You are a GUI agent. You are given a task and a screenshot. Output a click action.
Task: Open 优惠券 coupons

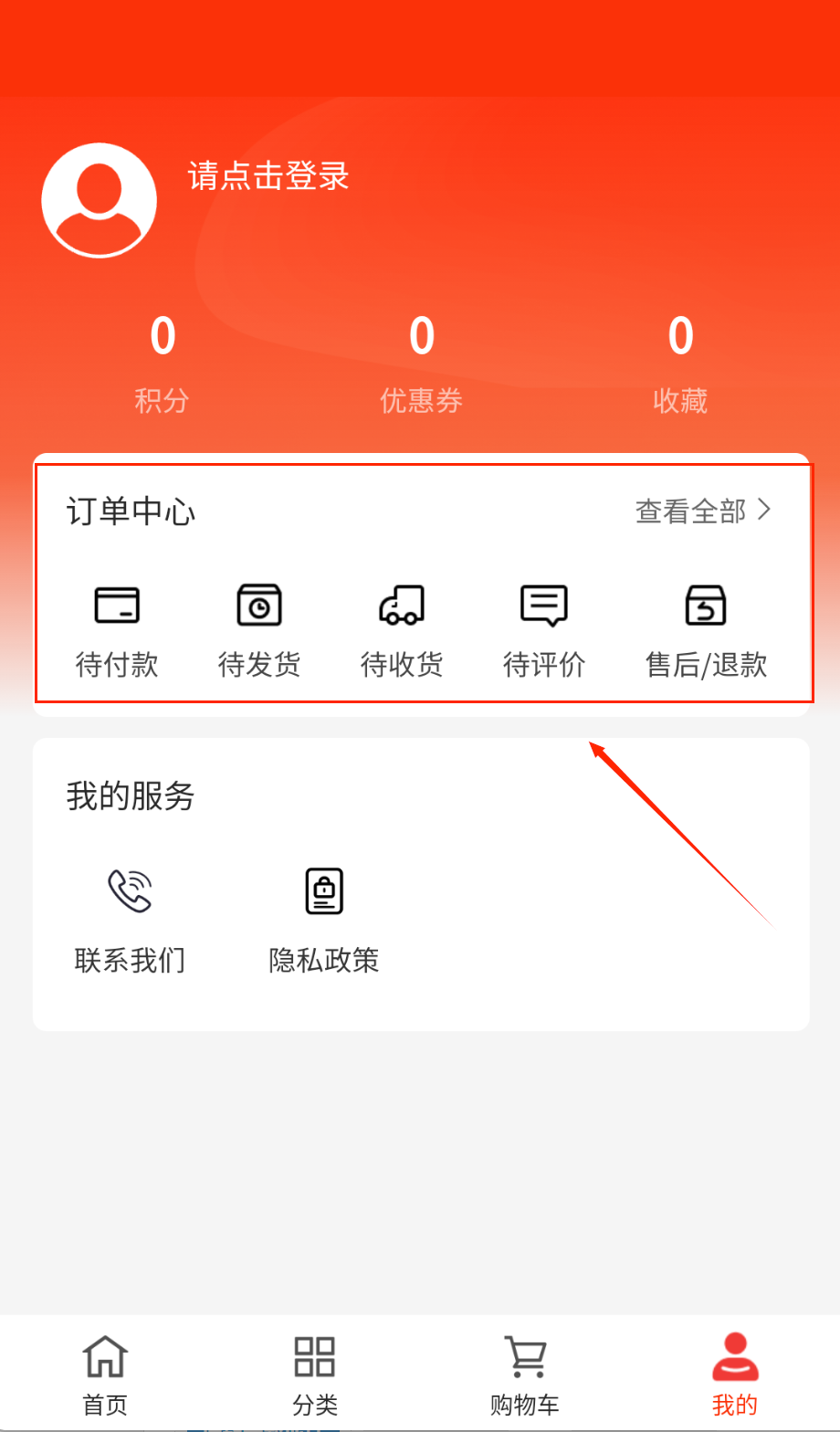point(421,362)
